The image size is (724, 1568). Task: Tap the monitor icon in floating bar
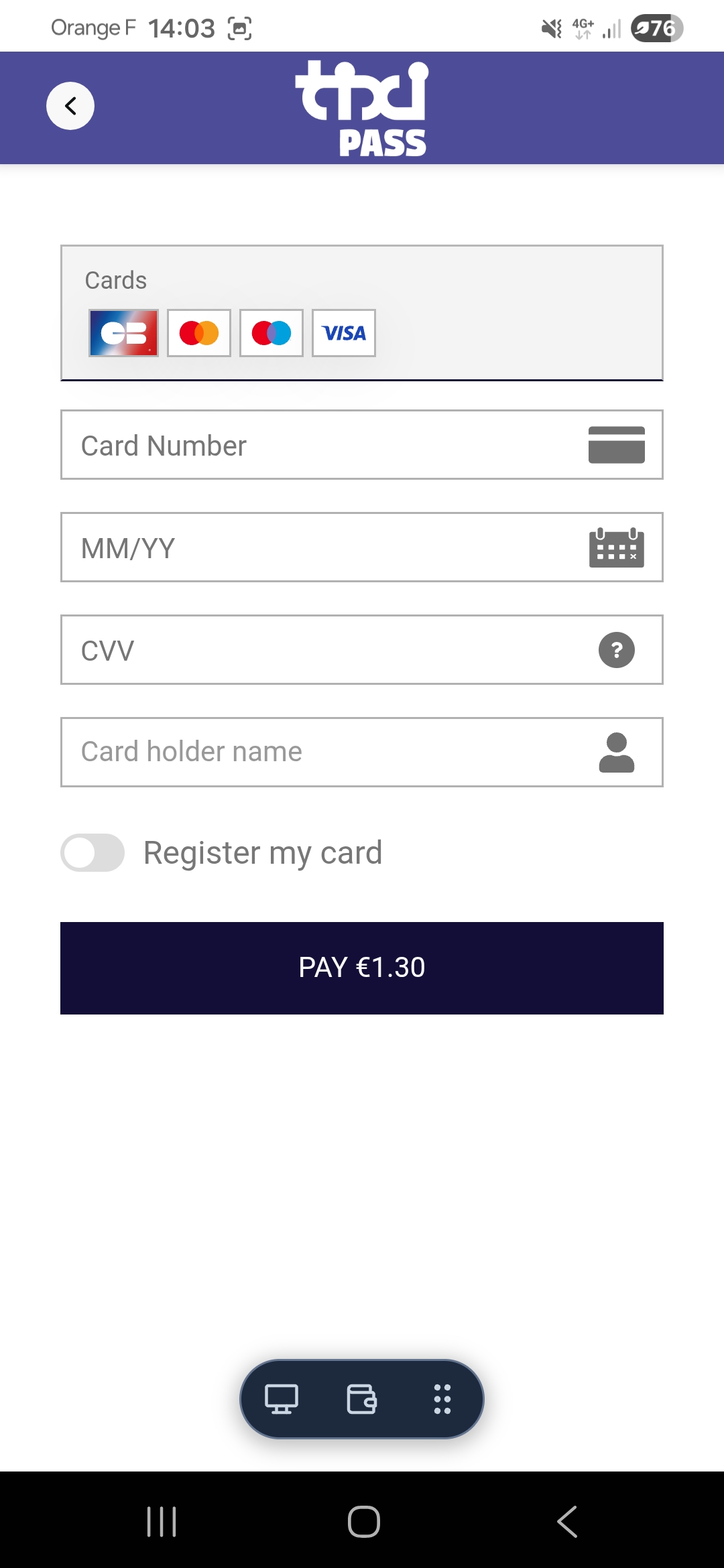pos(282,1399)
